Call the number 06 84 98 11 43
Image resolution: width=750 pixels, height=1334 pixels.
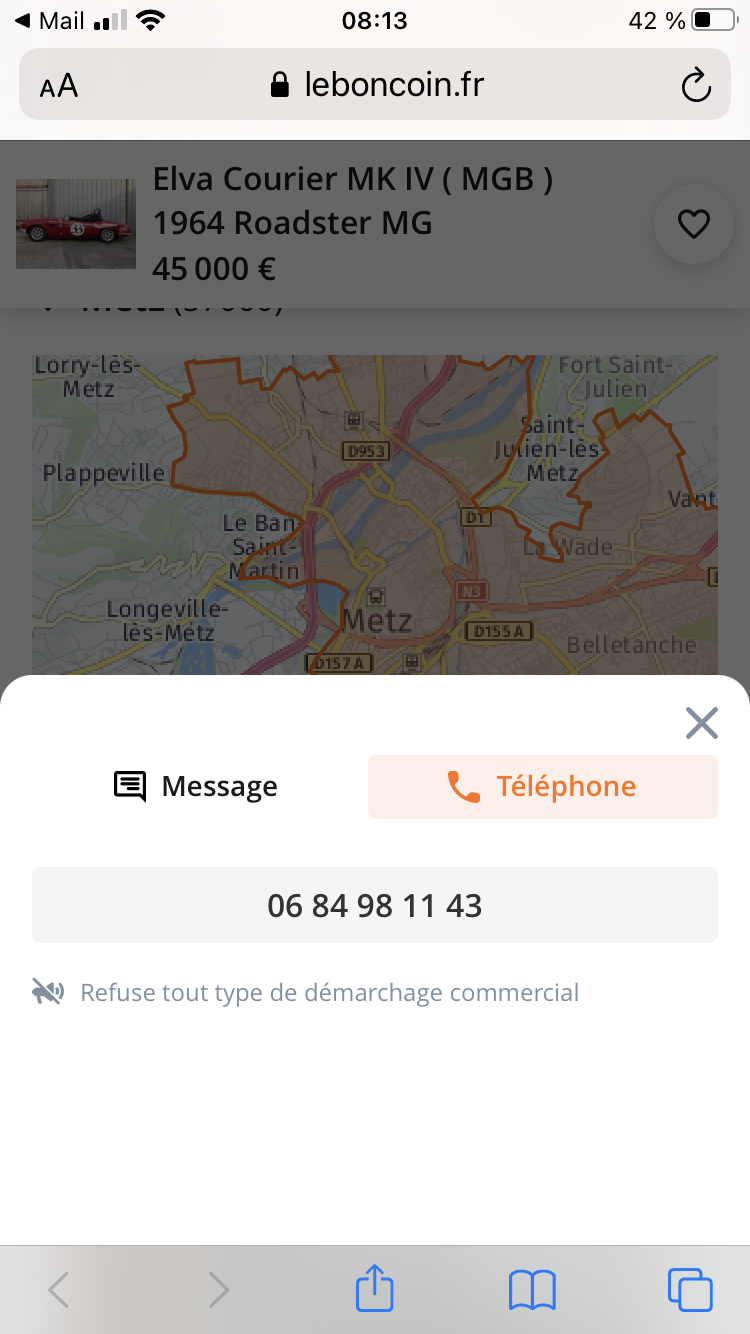(x=375, y=906)
